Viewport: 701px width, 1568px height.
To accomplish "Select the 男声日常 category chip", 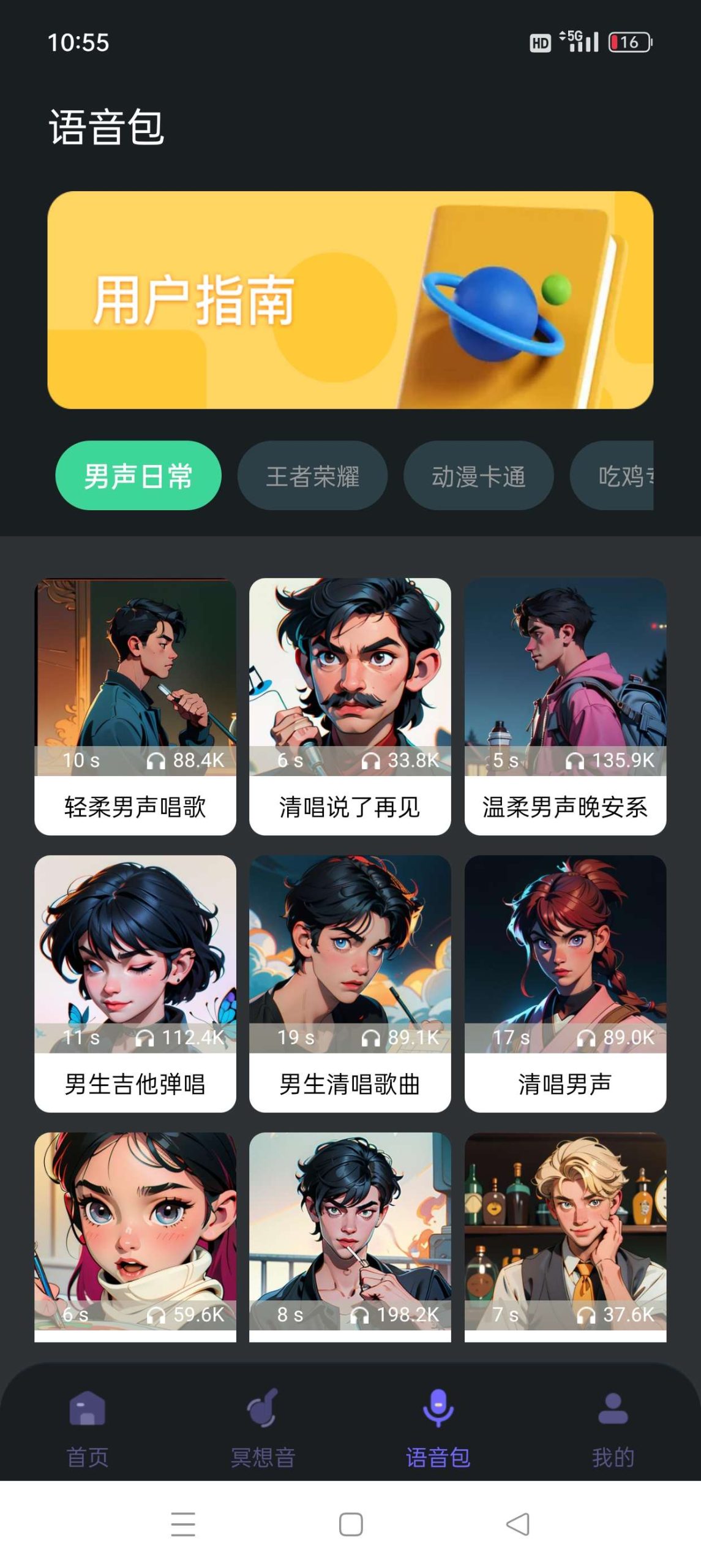I will pos(138,475).
